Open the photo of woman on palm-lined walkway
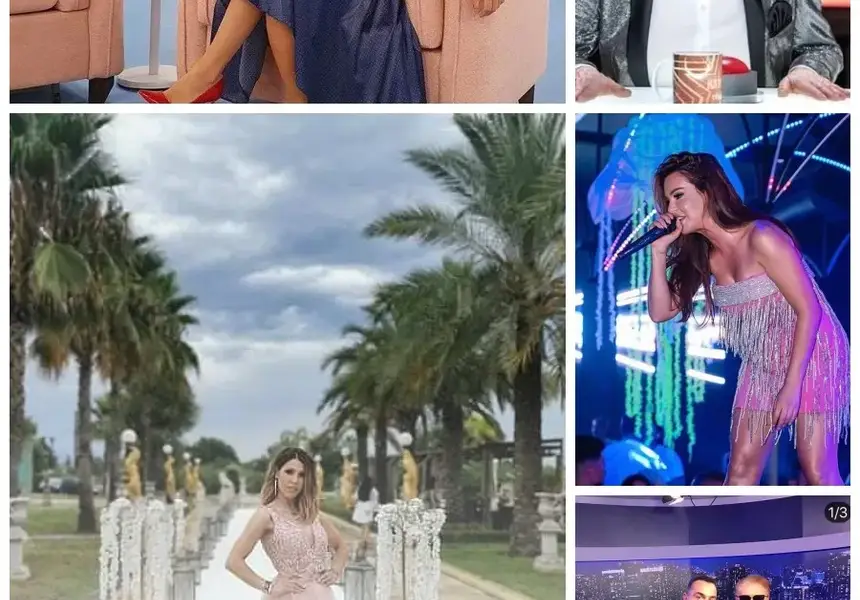 (x=287, y=355)
